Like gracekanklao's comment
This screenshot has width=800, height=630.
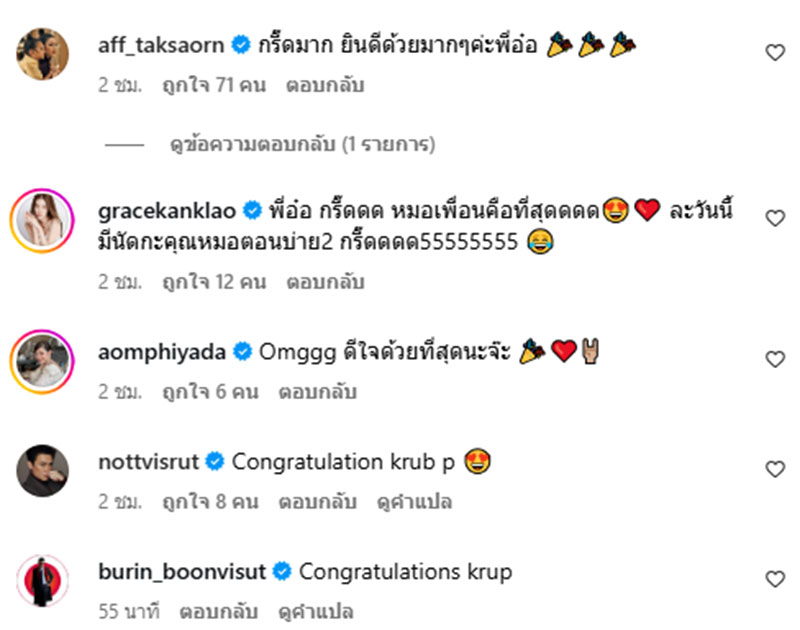[775, 218]
